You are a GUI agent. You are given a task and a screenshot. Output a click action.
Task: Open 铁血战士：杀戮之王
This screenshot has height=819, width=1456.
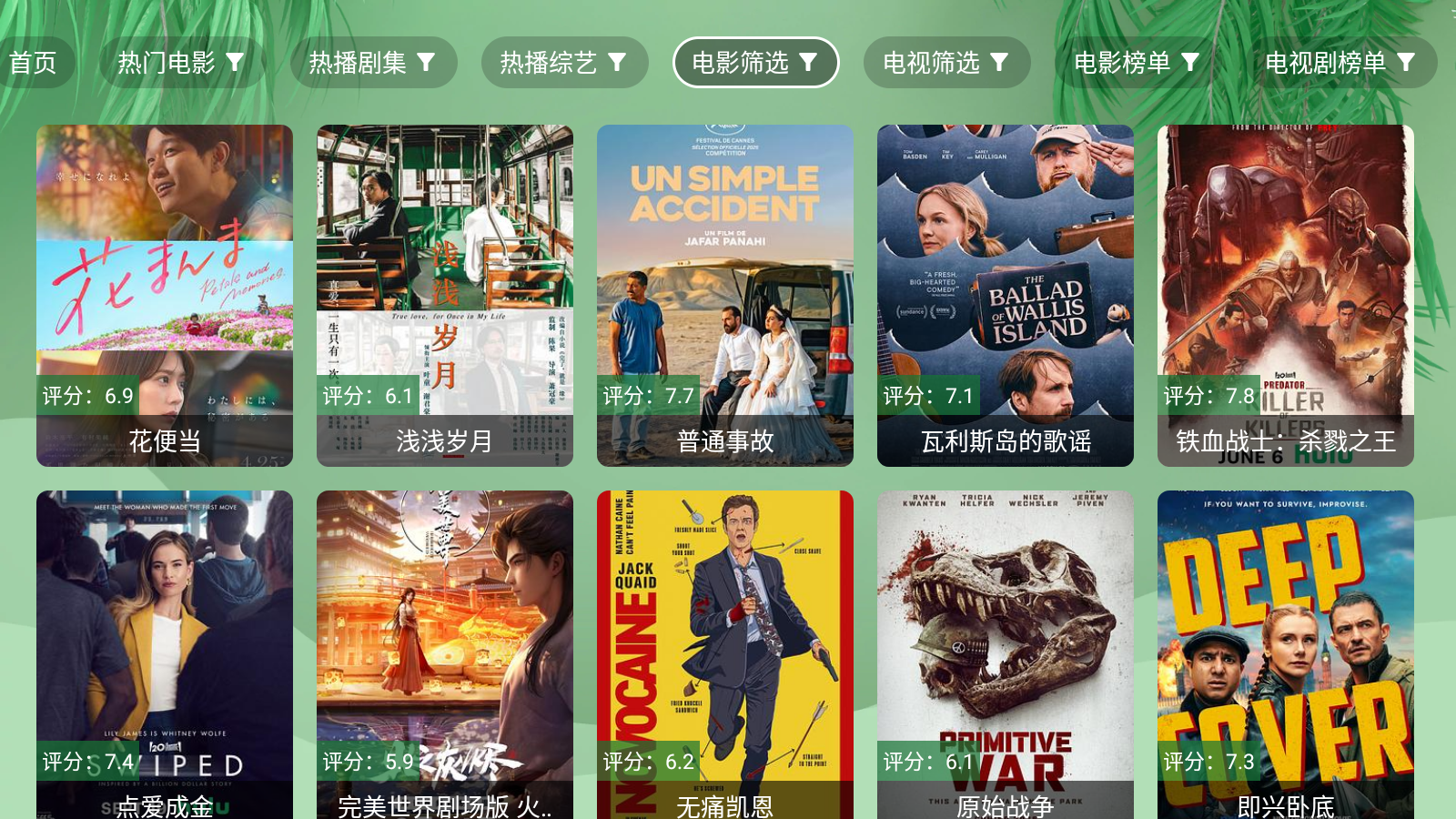pyautogui.click(x=1286, y=296)
